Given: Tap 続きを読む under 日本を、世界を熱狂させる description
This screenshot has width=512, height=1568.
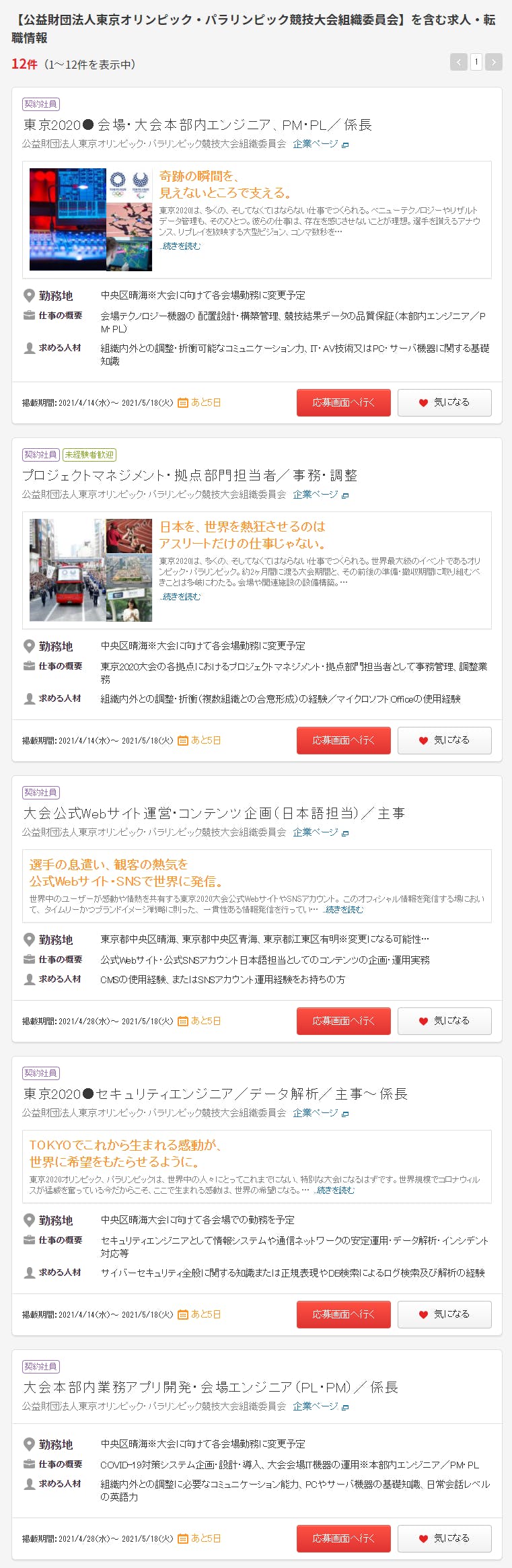Looking at the screenshot, I should coord(181,597).
